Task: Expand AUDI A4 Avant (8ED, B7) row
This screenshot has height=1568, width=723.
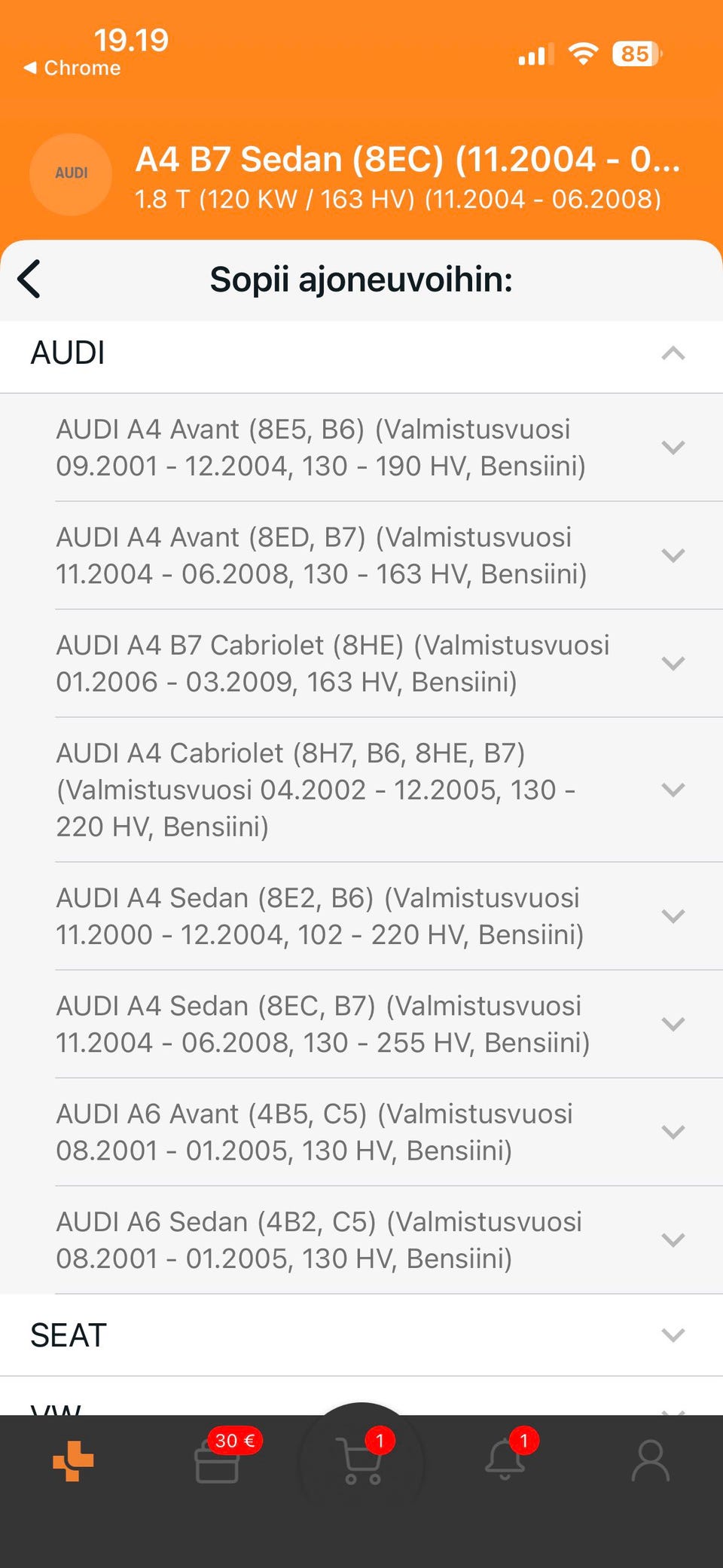Action: [x=673, y=555]
